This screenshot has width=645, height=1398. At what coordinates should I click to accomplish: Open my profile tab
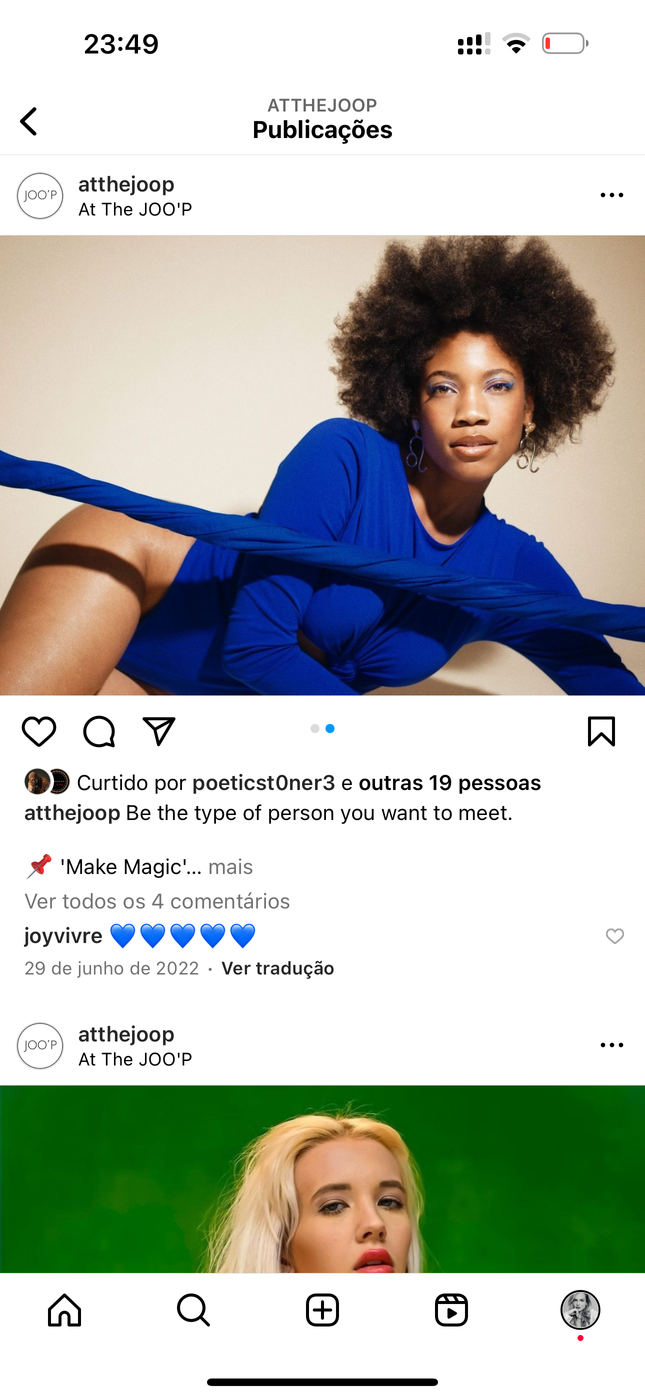click(x=580, y=1309)
